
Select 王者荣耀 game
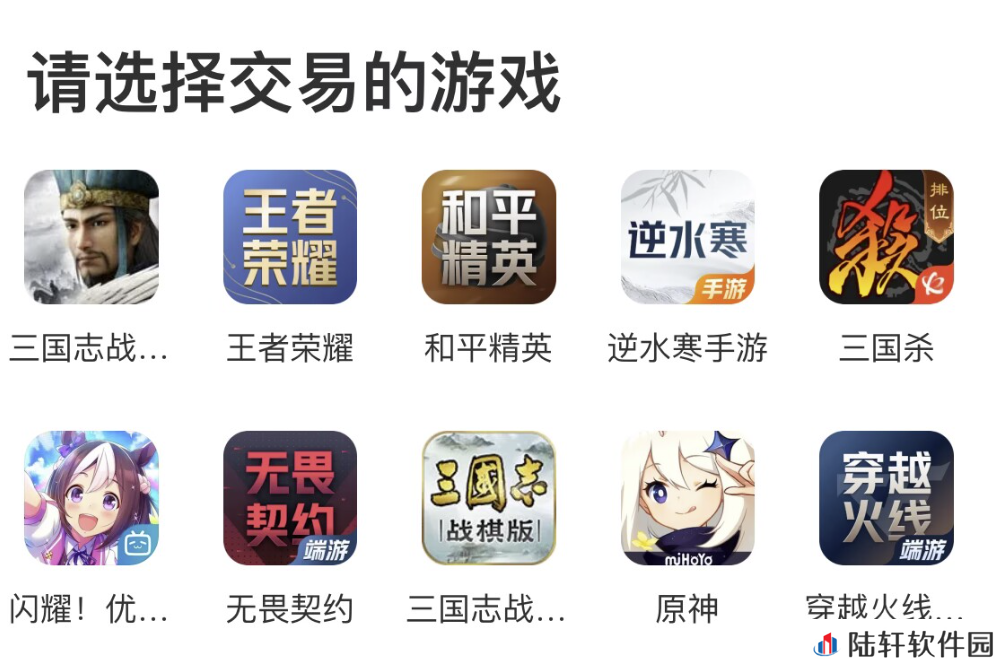coord(290,237)
